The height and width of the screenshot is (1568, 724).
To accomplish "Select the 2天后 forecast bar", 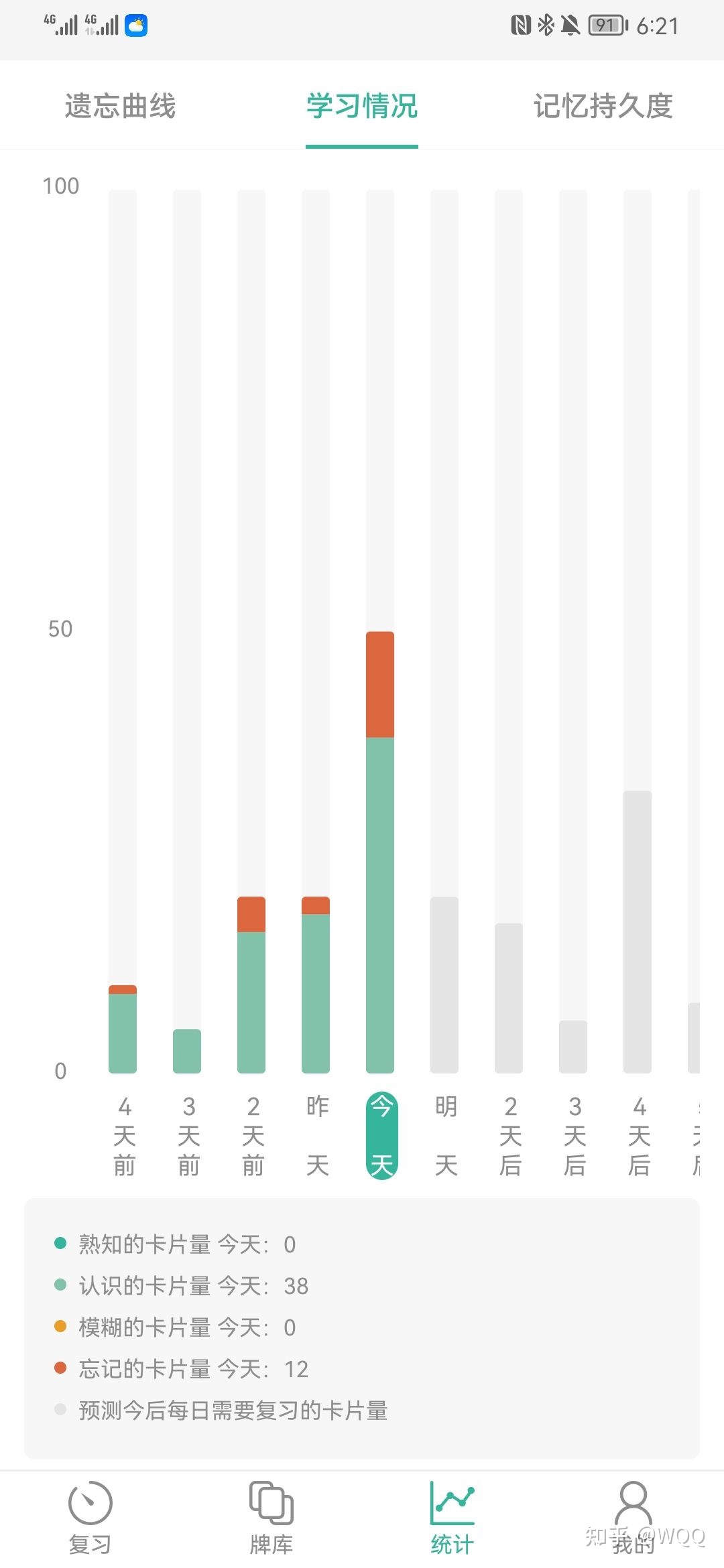I will [x=509, y=997].
